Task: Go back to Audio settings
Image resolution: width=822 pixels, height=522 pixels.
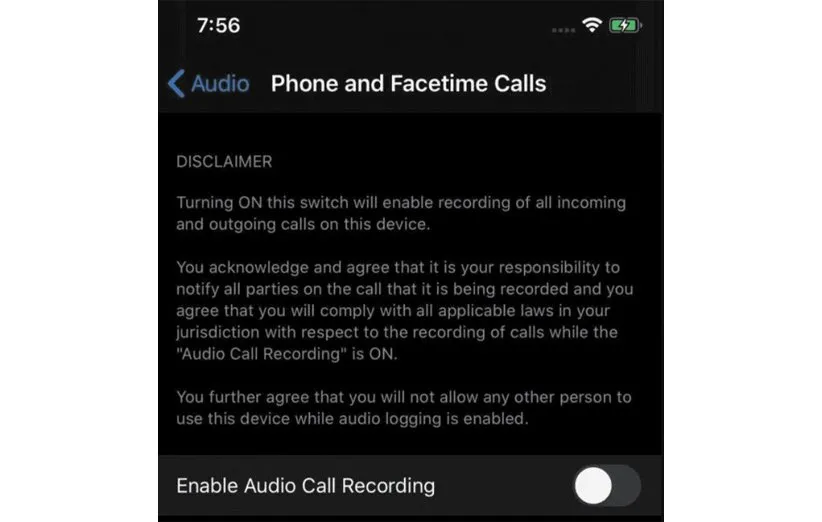Action: tap(208, 83)
